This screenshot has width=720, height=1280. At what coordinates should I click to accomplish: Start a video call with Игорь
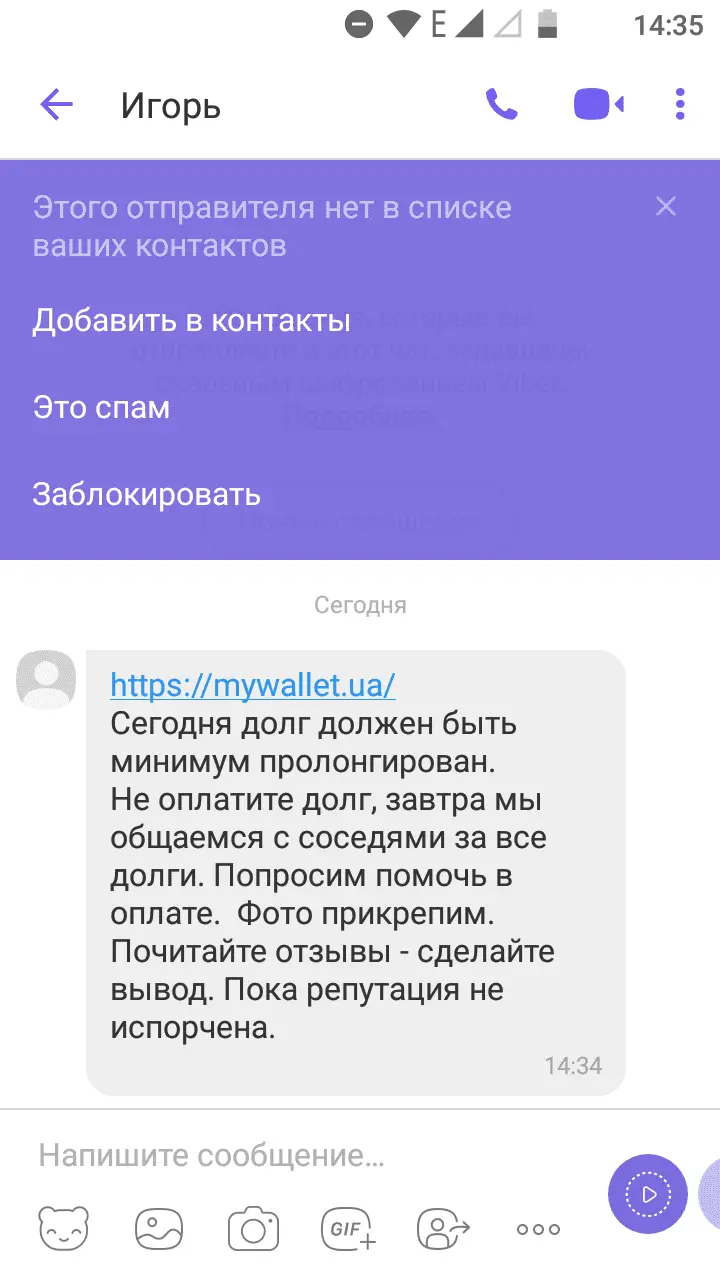598,105
